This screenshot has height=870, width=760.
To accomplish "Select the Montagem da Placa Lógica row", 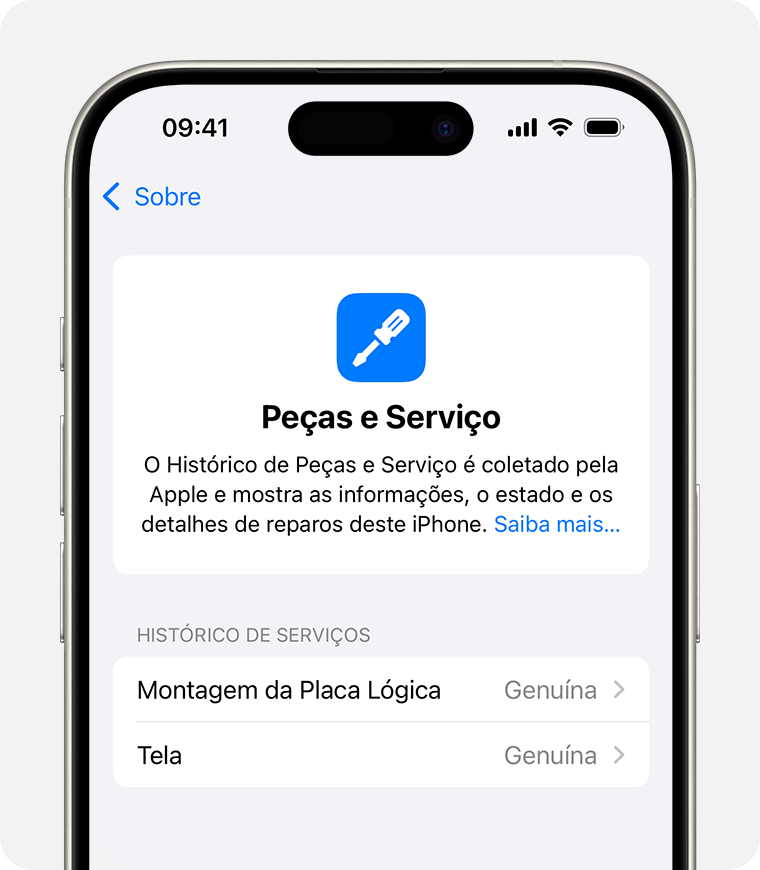I will (290, 690).
